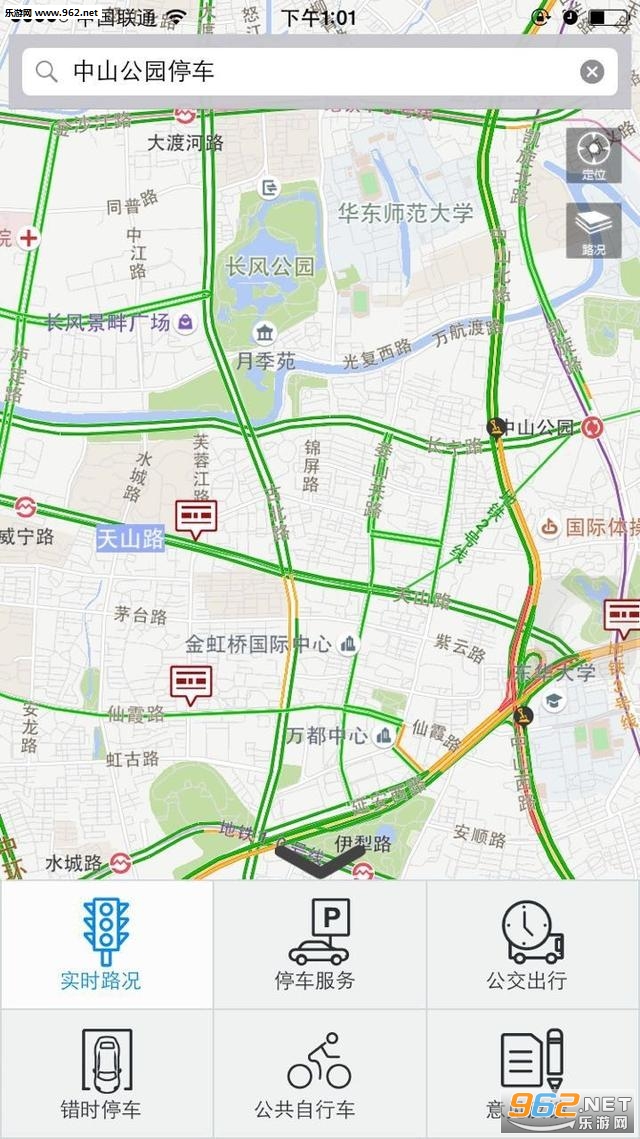Open 公共自行车 public bicycle
The width and height of the screenshot is (640, 1139).
[320, 1074]
